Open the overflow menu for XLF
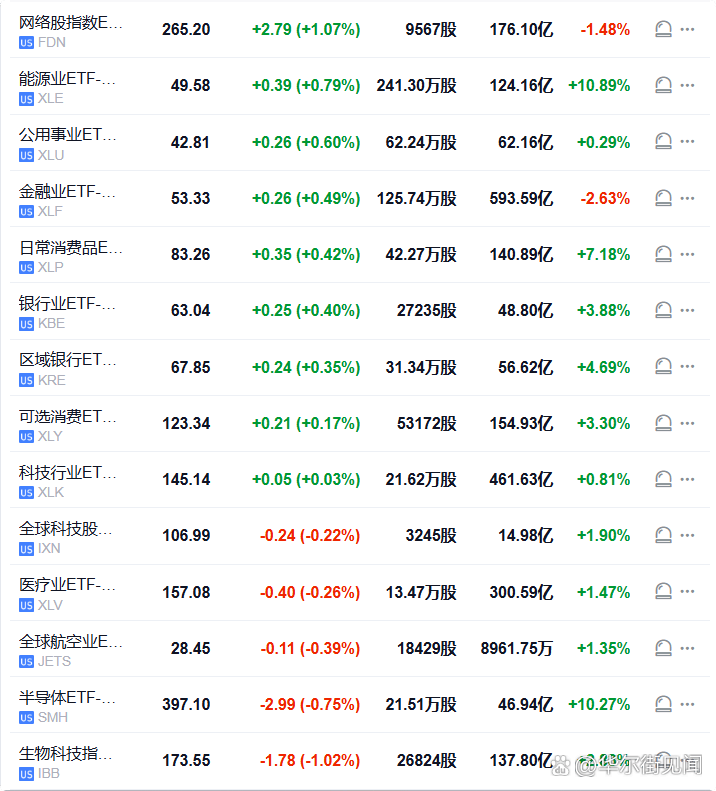The image size is (716, 791). [x=687, y=199]
